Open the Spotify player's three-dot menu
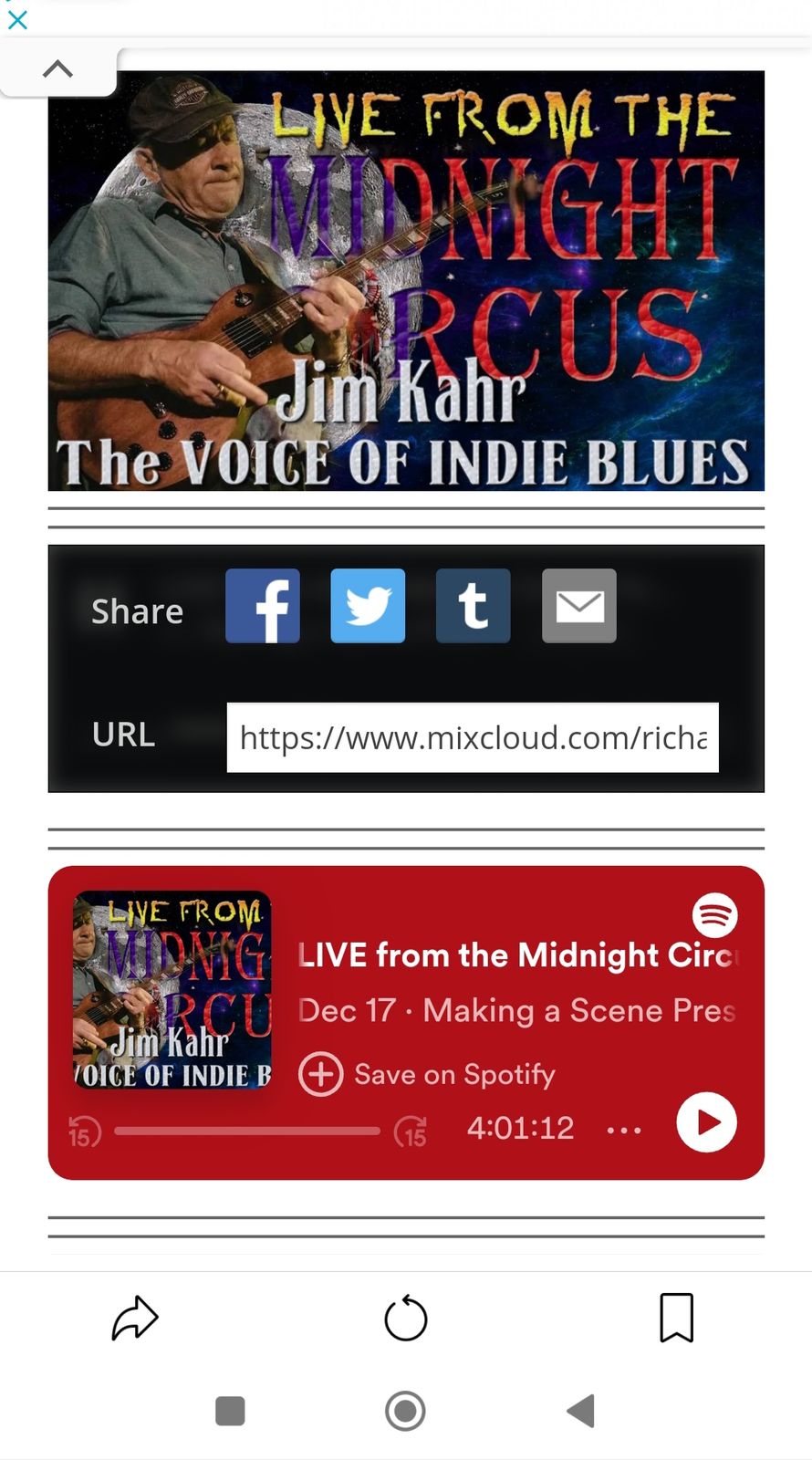 point(624,1131)
